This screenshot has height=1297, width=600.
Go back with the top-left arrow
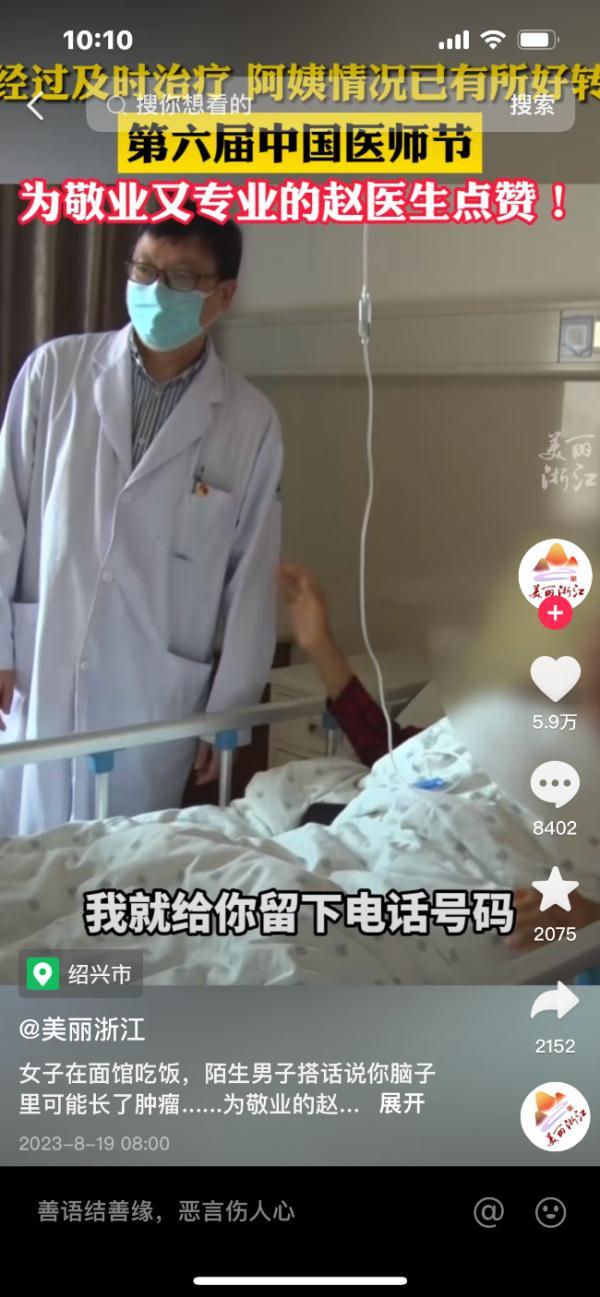[36, 106]
